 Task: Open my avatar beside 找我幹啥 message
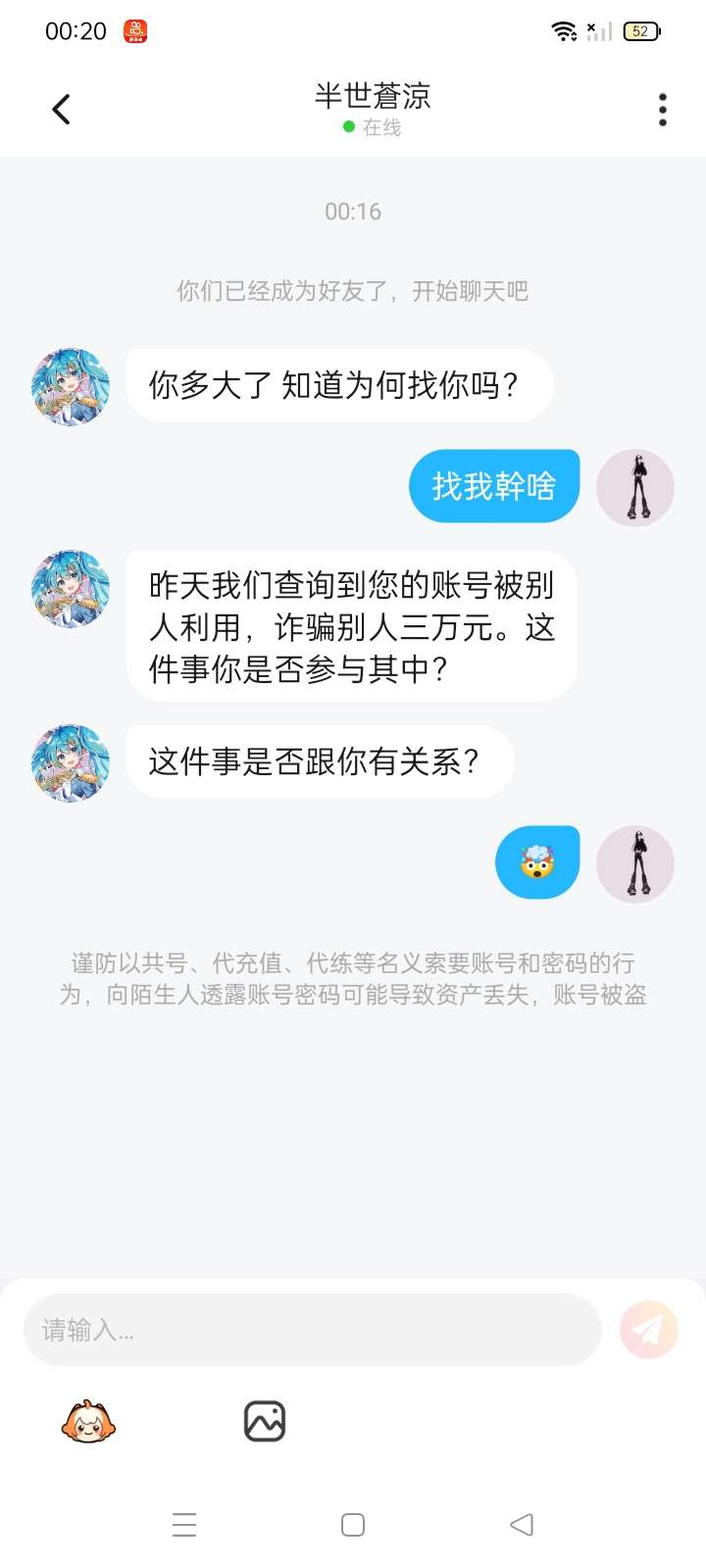(x=635, y=488)
